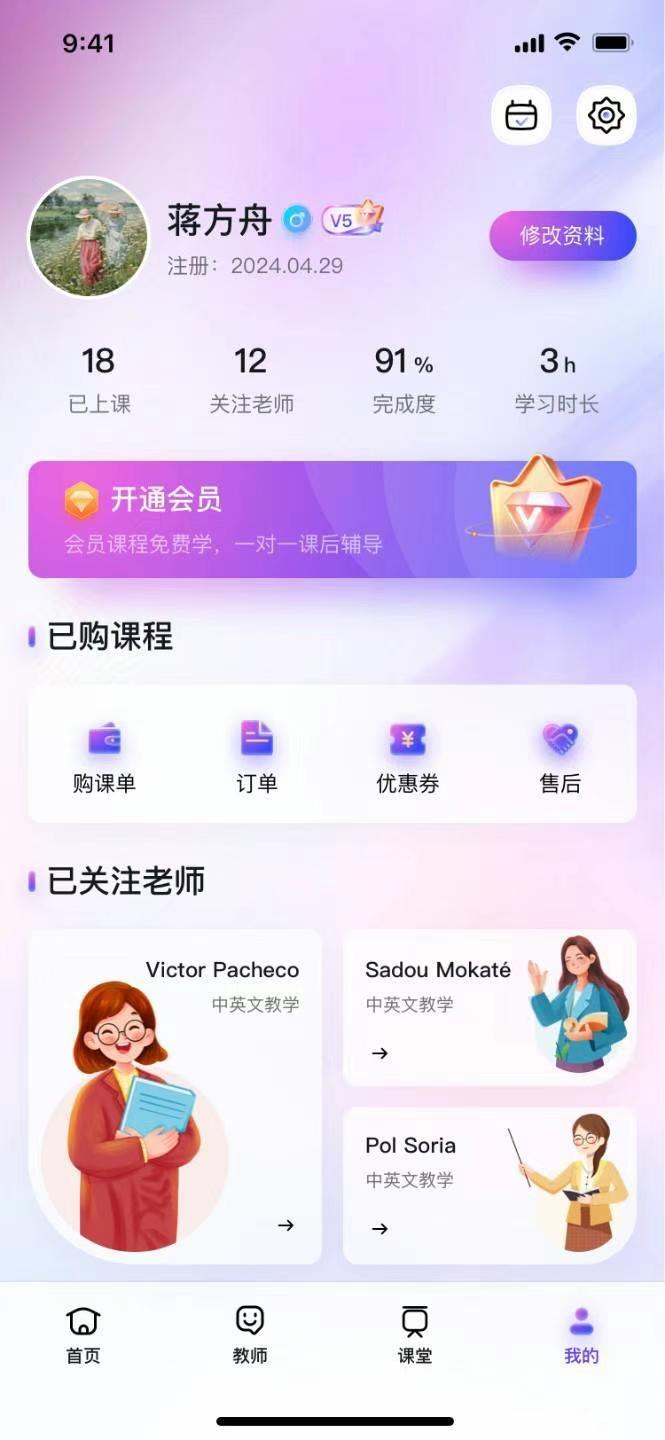Open Sadou Mokaté teacher card
Screen dimensions: 665x1440
pyautogui.click(x=489, y=1007)
